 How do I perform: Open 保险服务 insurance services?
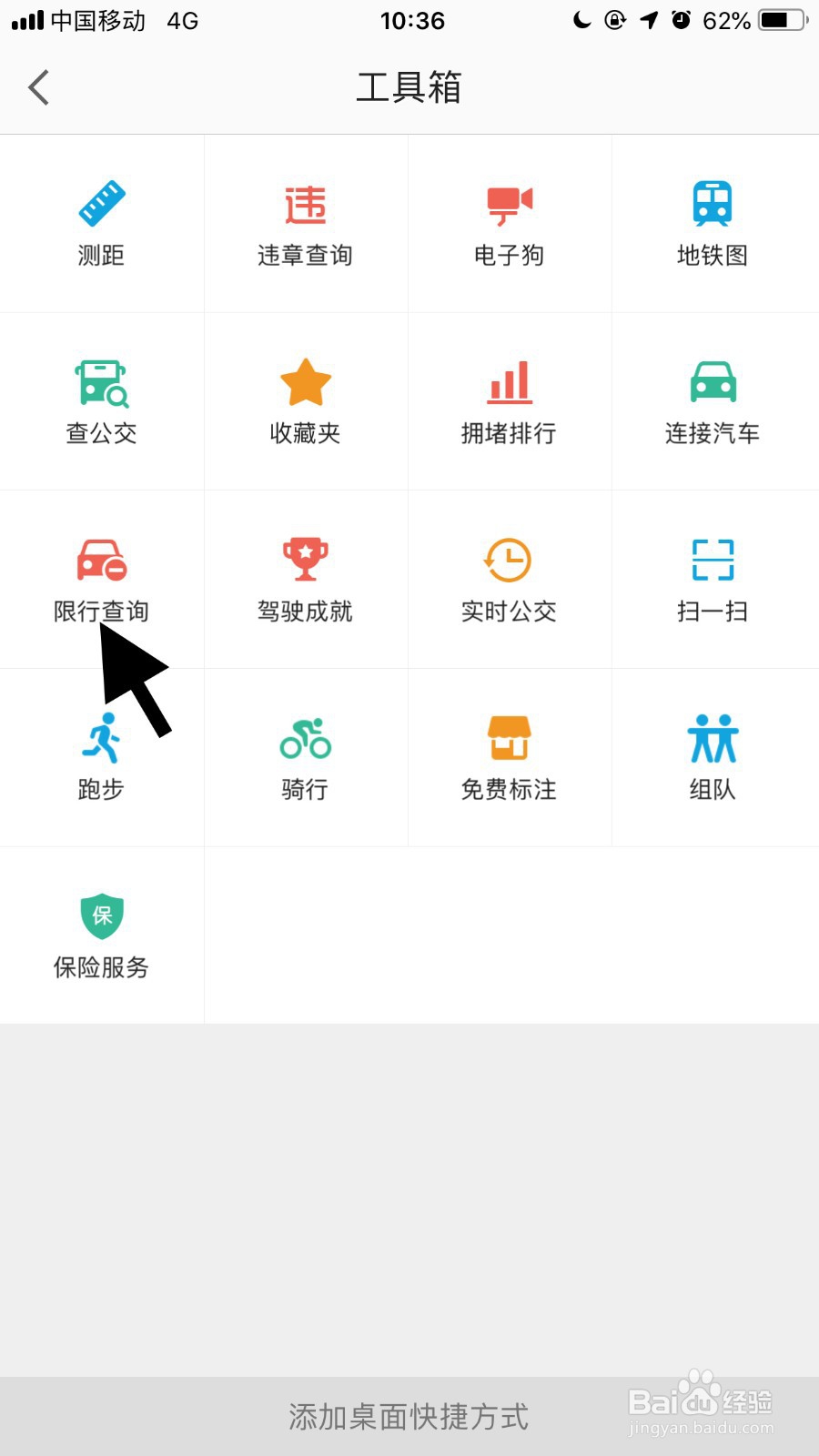coord(101,935)
